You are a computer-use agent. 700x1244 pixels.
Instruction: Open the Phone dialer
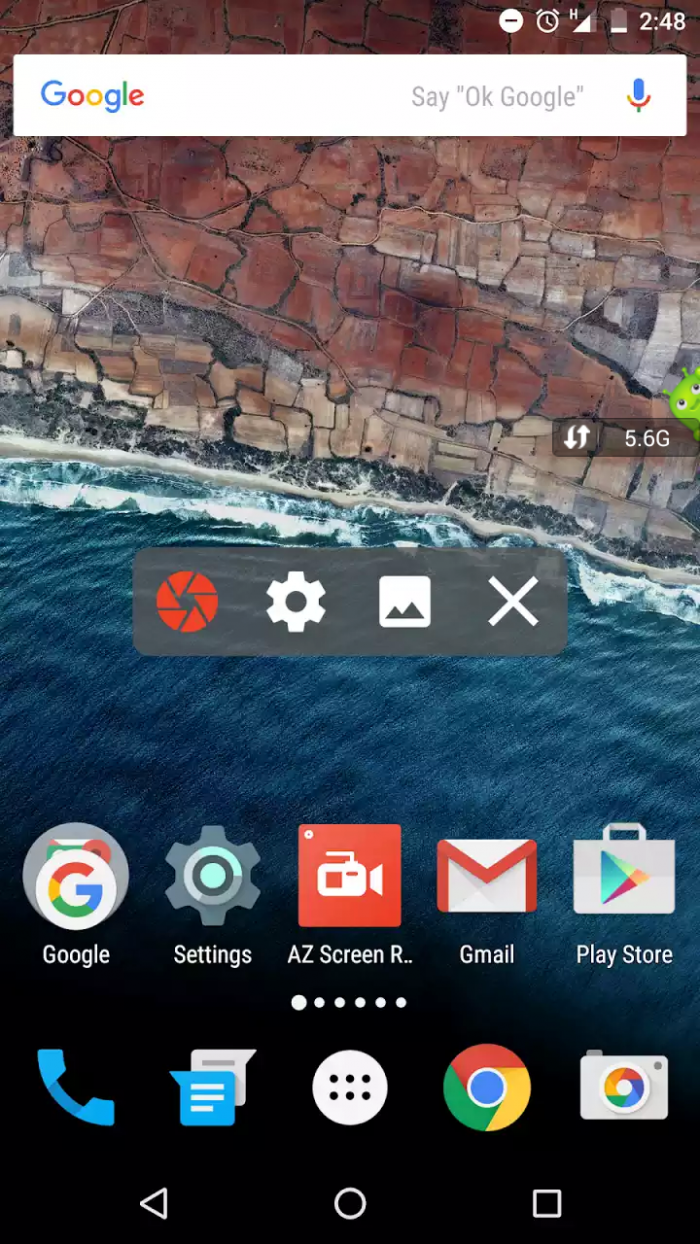76,1087
